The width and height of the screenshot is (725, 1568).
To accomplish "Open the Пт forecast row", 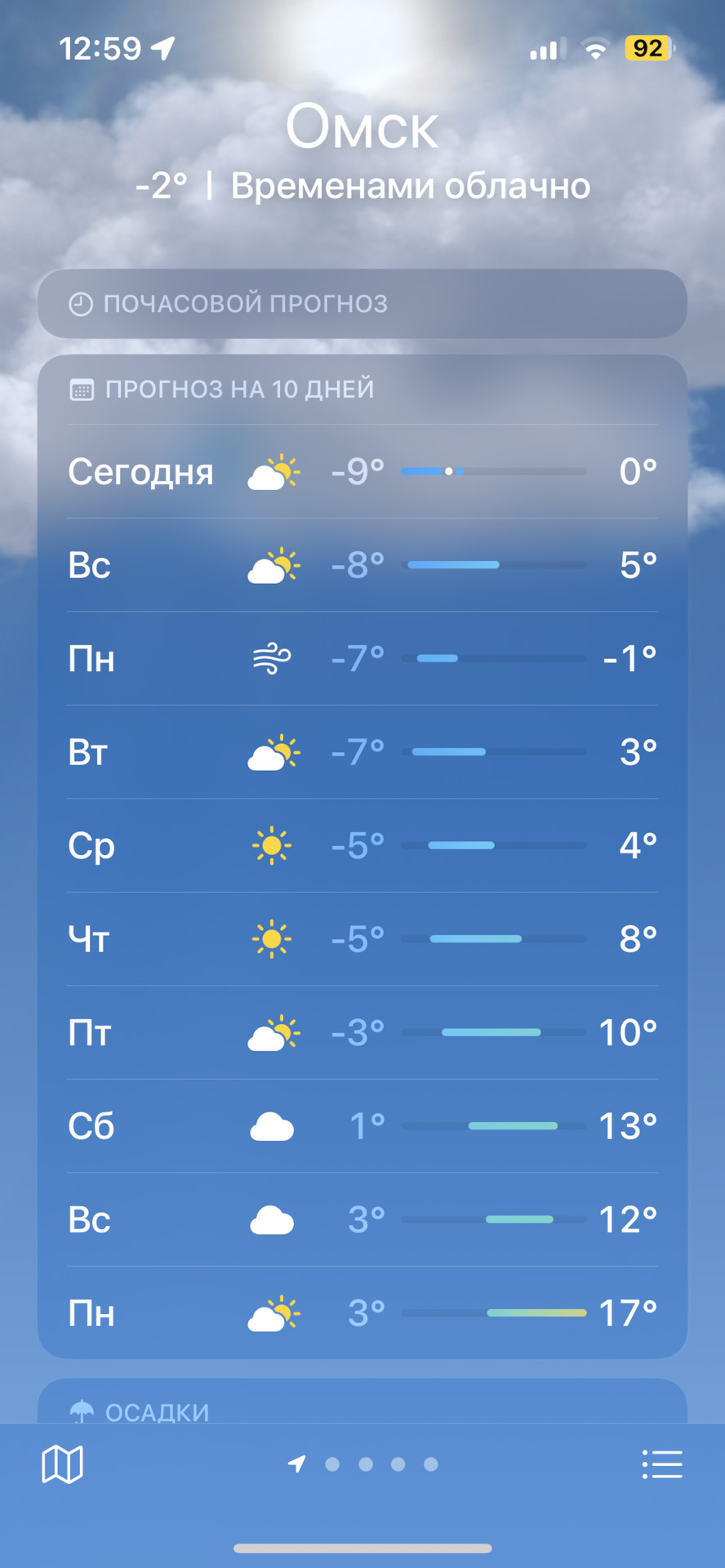I will (362, 1032).
